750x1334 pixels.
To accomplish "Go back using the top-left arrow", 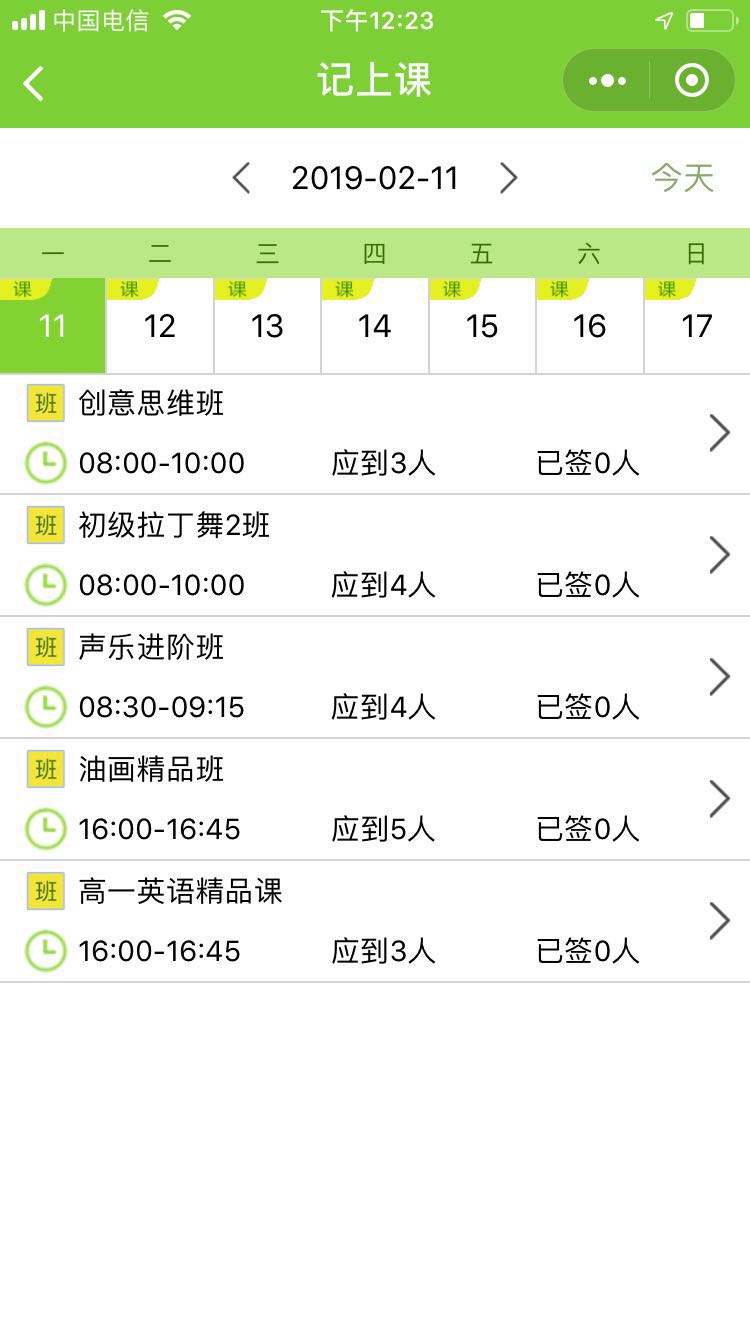I will pyautogui.click(x=34, y=83).
